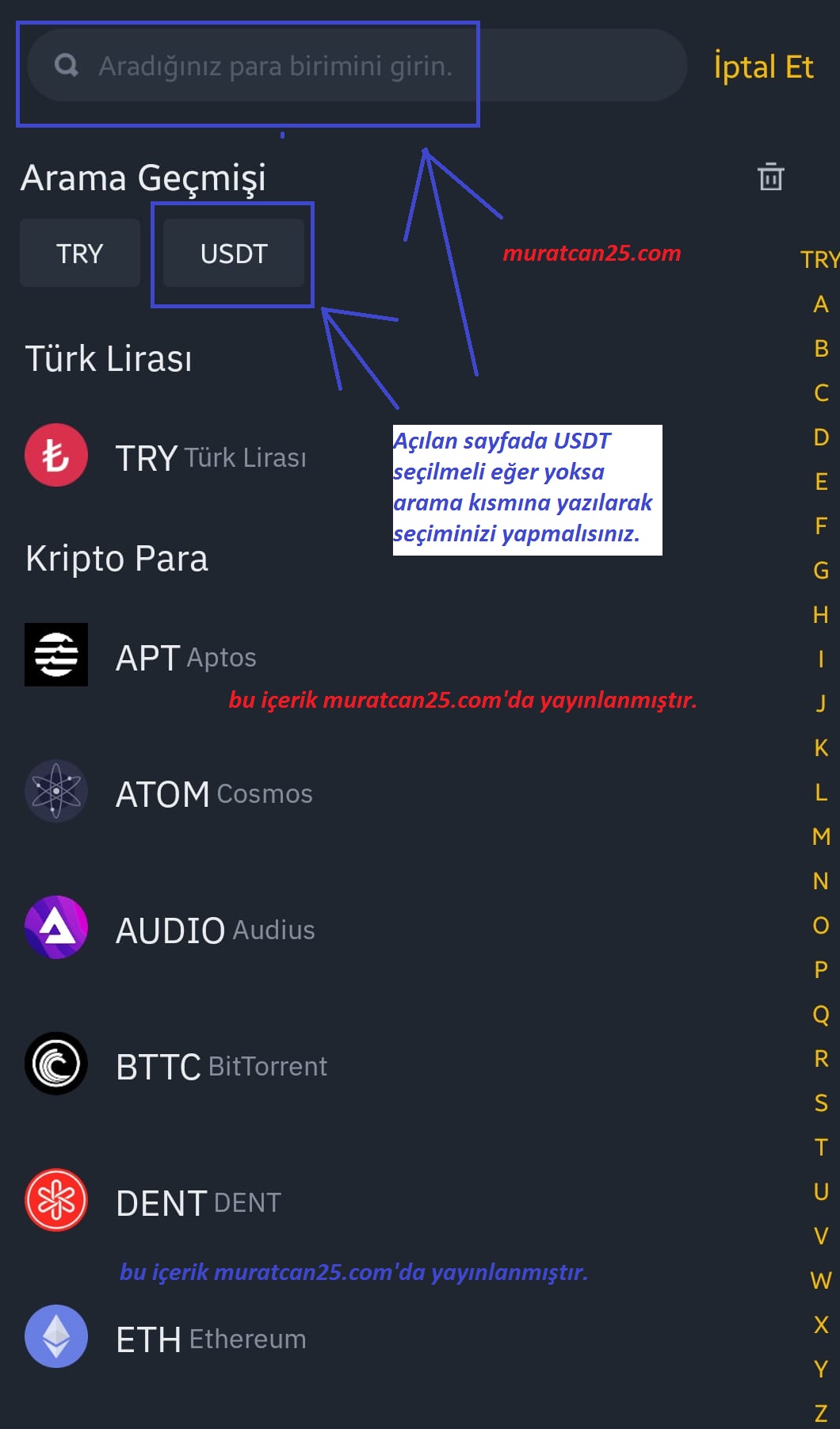This screenshot has width=840, height=1429.
Task: Jump to TRY in side index
Action: click(x=819, y=259)
